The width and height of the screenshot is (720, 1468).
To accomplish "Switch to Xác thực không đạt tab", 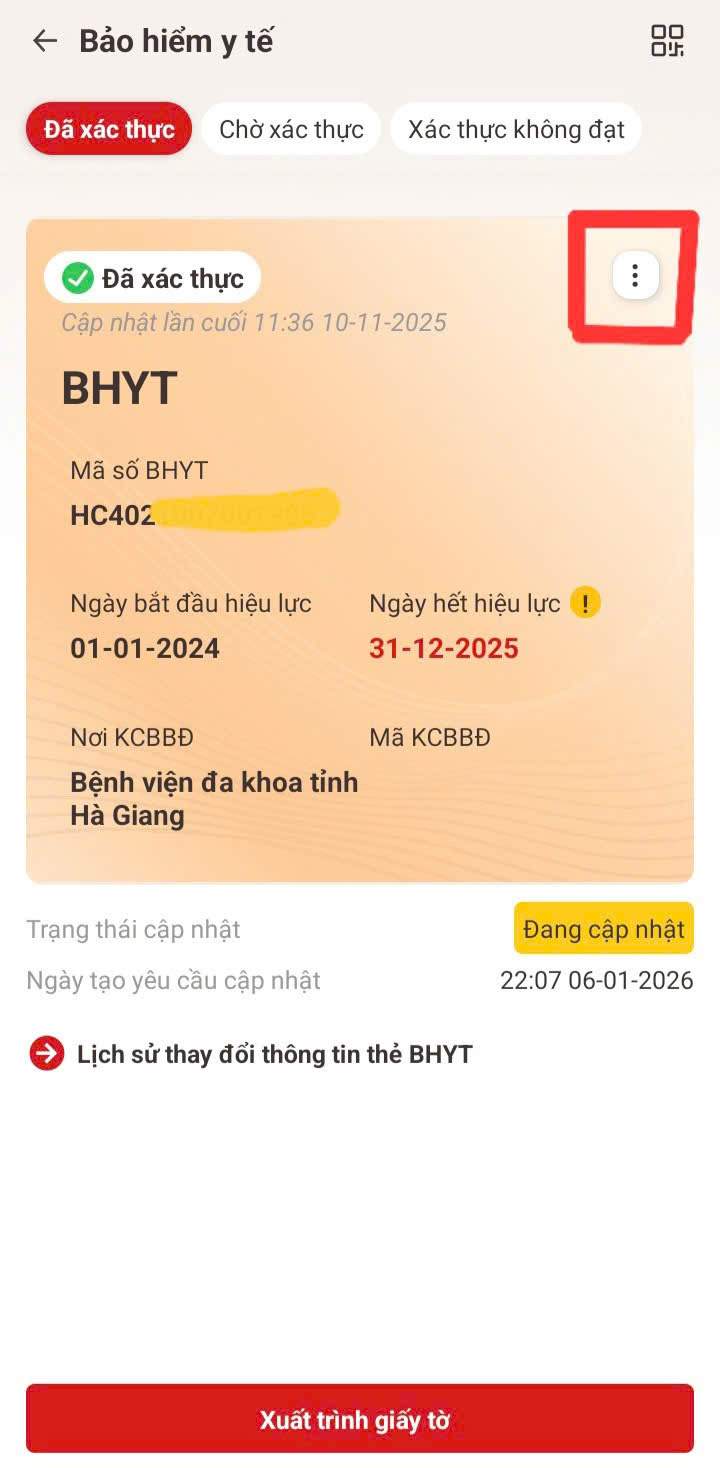I will (516, 129).
